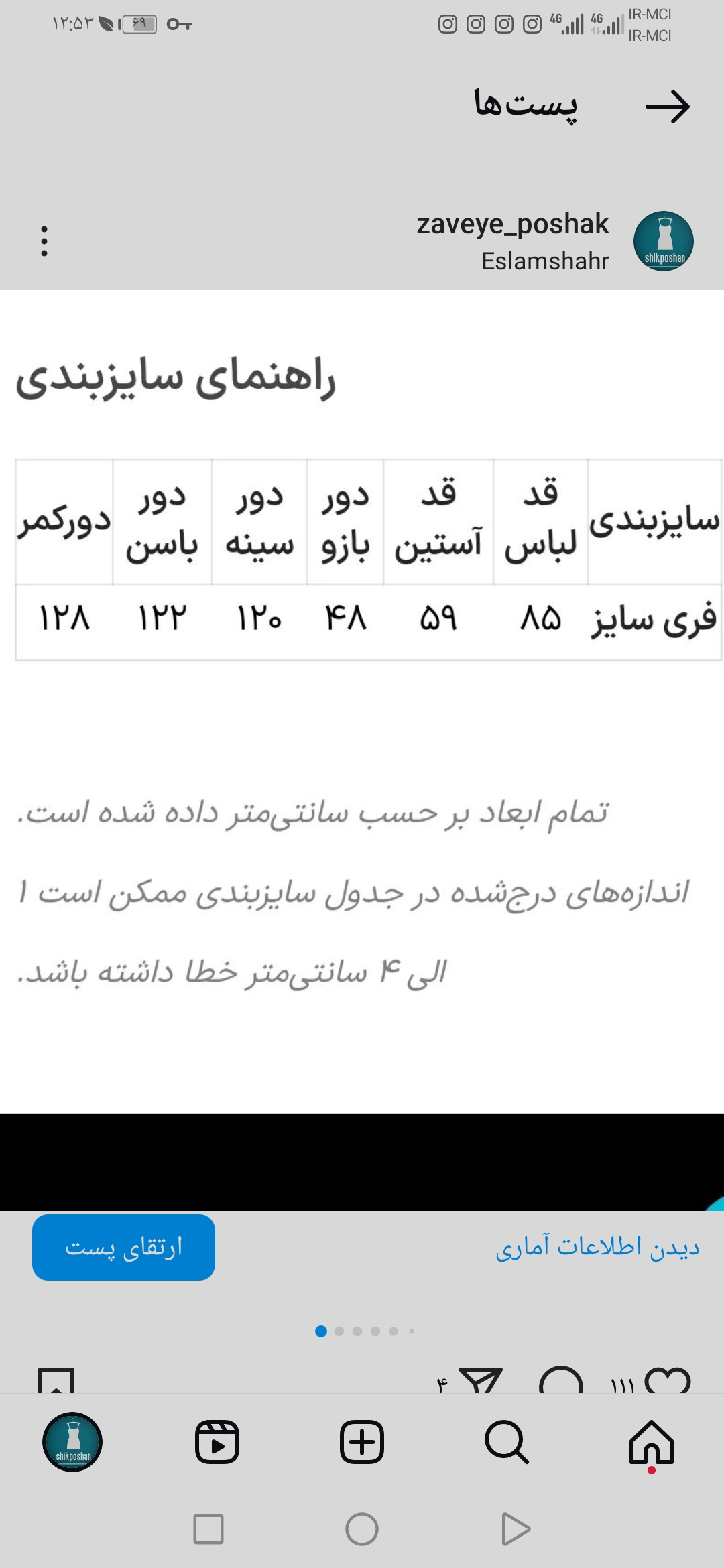Tap the zaveye_poshak profile picture
This screenshot has width=724, height=1568.
tap(664, 241)
